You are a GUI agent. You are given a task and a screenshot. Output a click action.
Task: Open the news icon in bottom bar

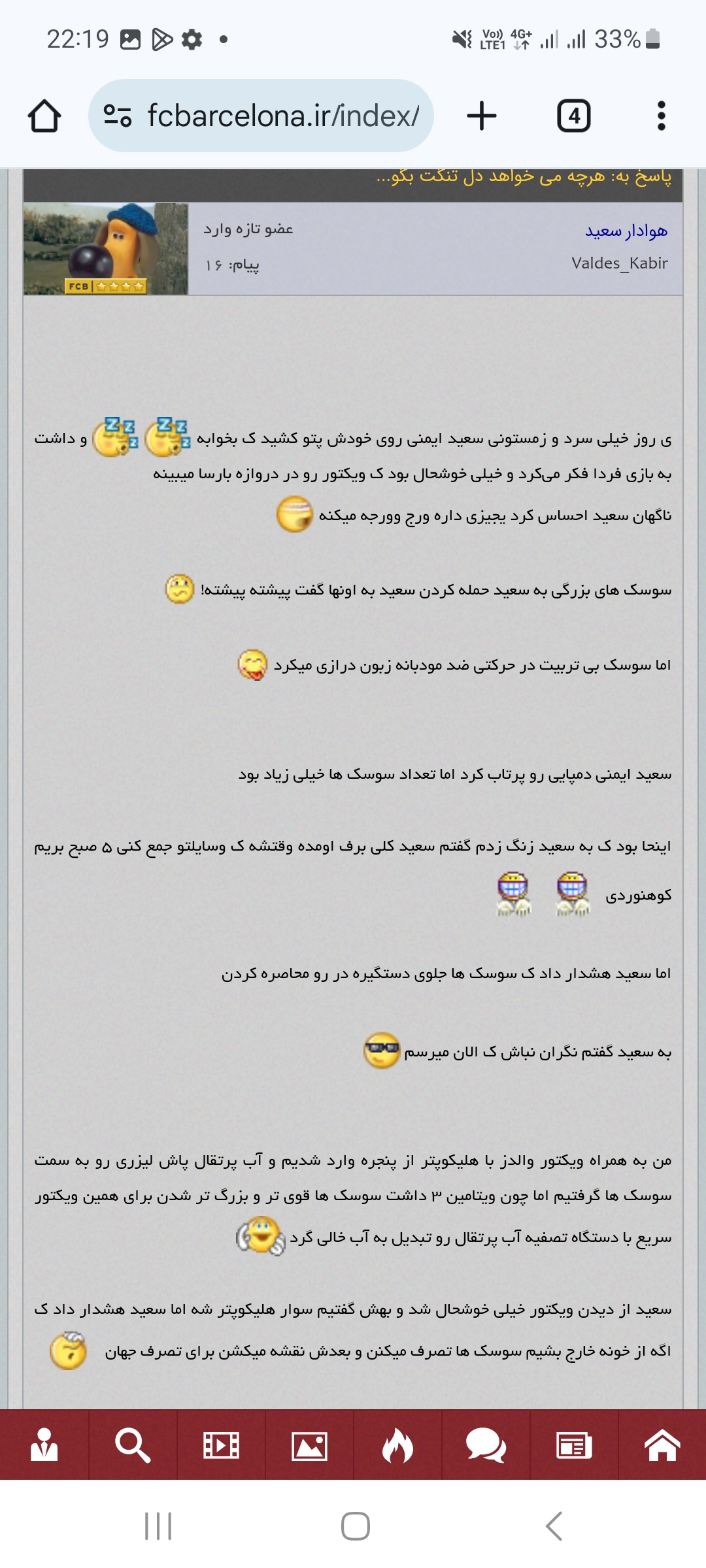click(574, 1445)
